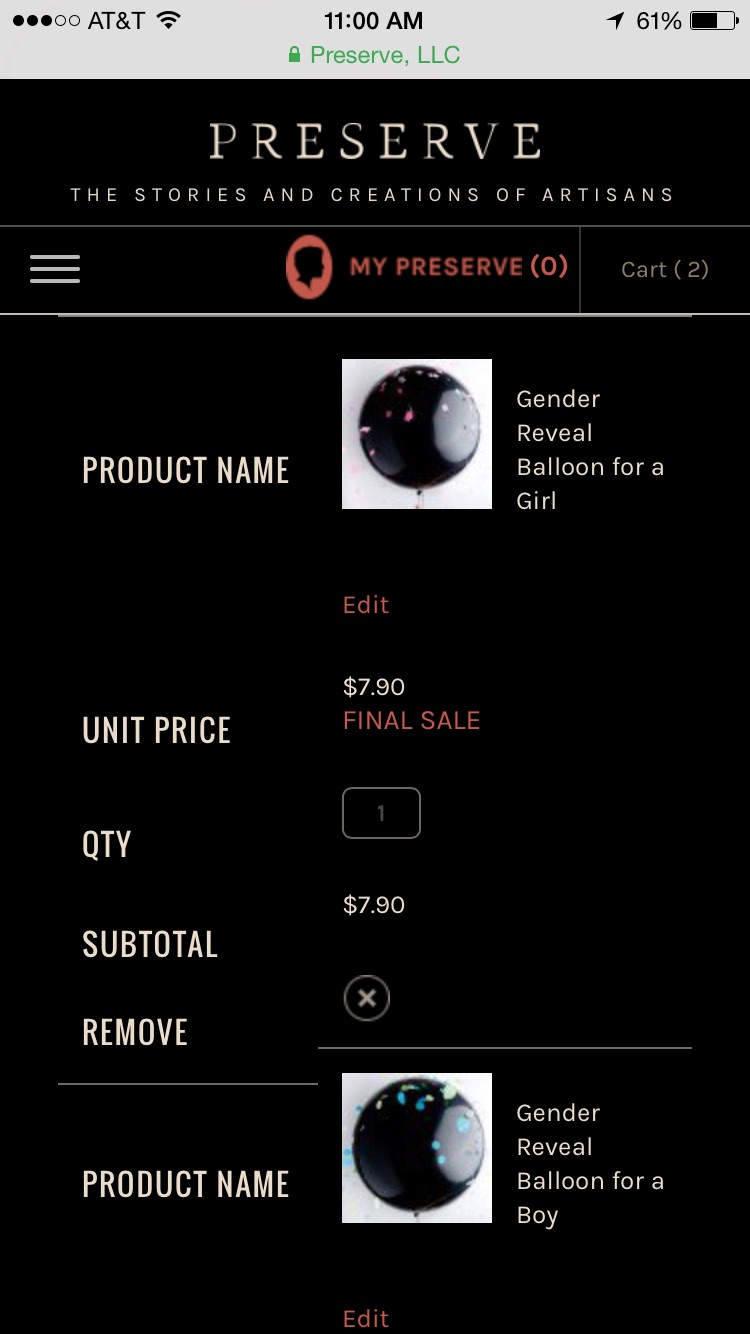Viewport: 750px width, 1334px height.
Task: Tap the quantity field for Girl balloon
Action: (x=381, y=813)
